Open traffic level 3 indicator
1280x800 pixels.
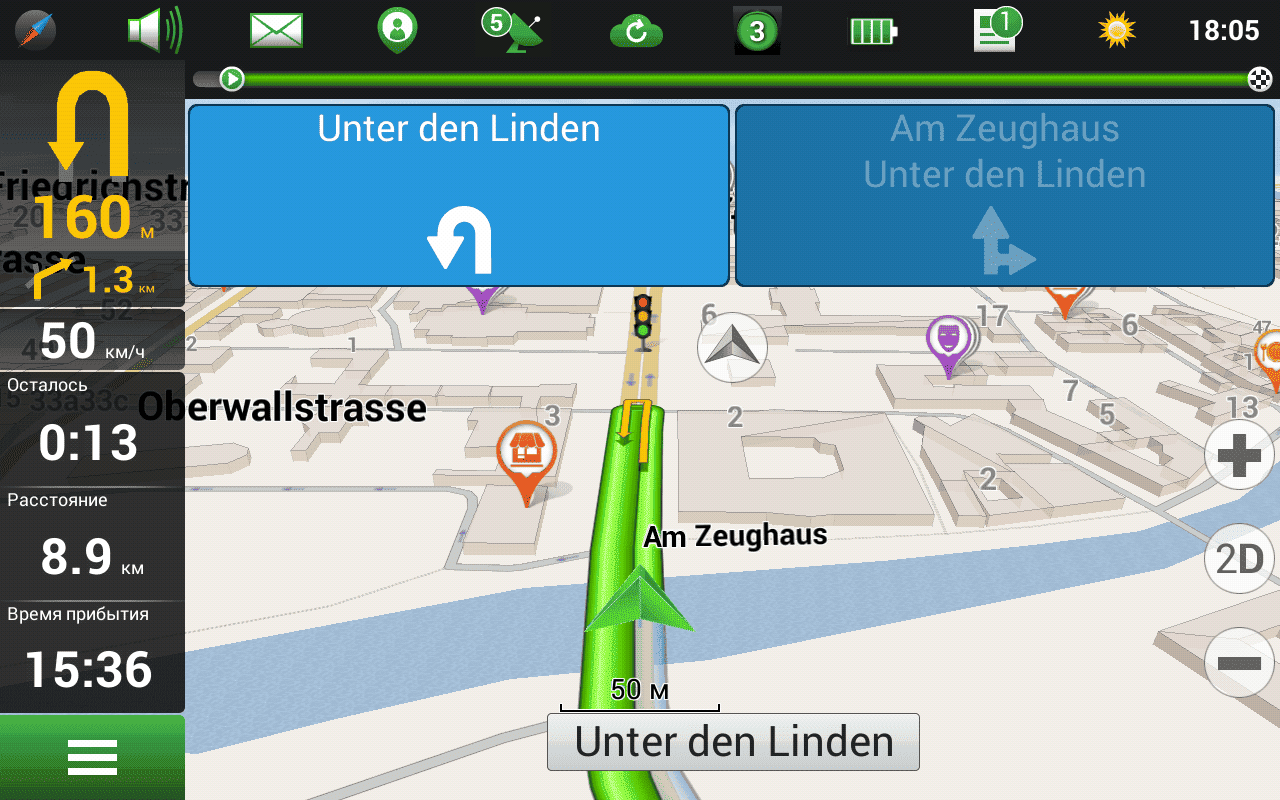click(757, 31)
